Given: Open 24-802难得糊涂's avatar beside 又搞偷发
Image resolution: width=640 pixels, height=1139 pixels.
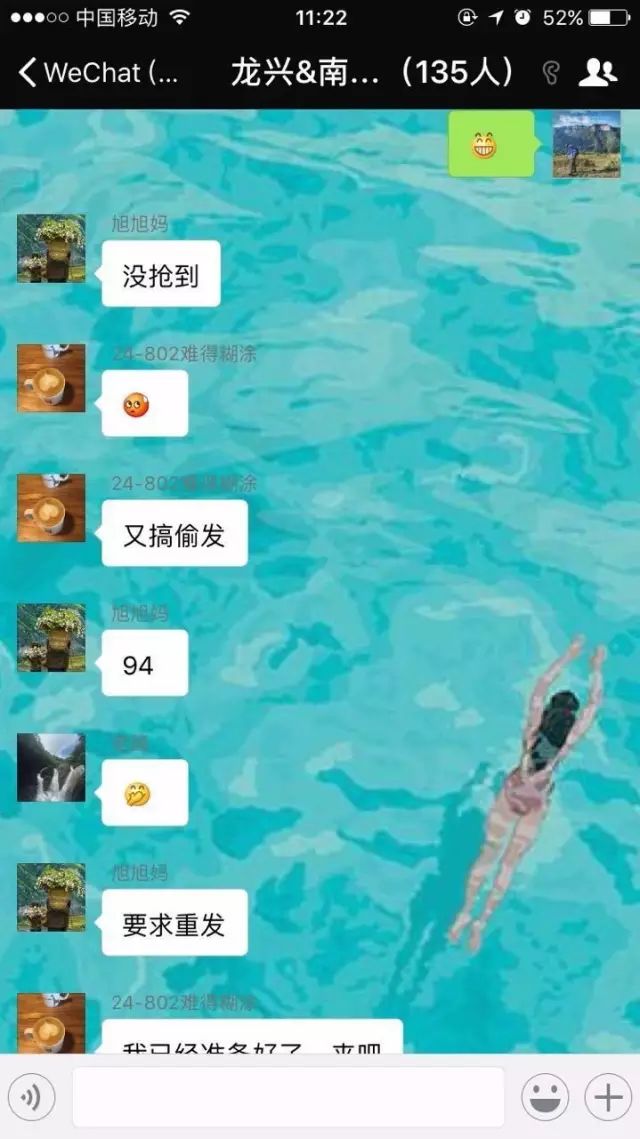Looking at the screenshot, I should (51, 508).
